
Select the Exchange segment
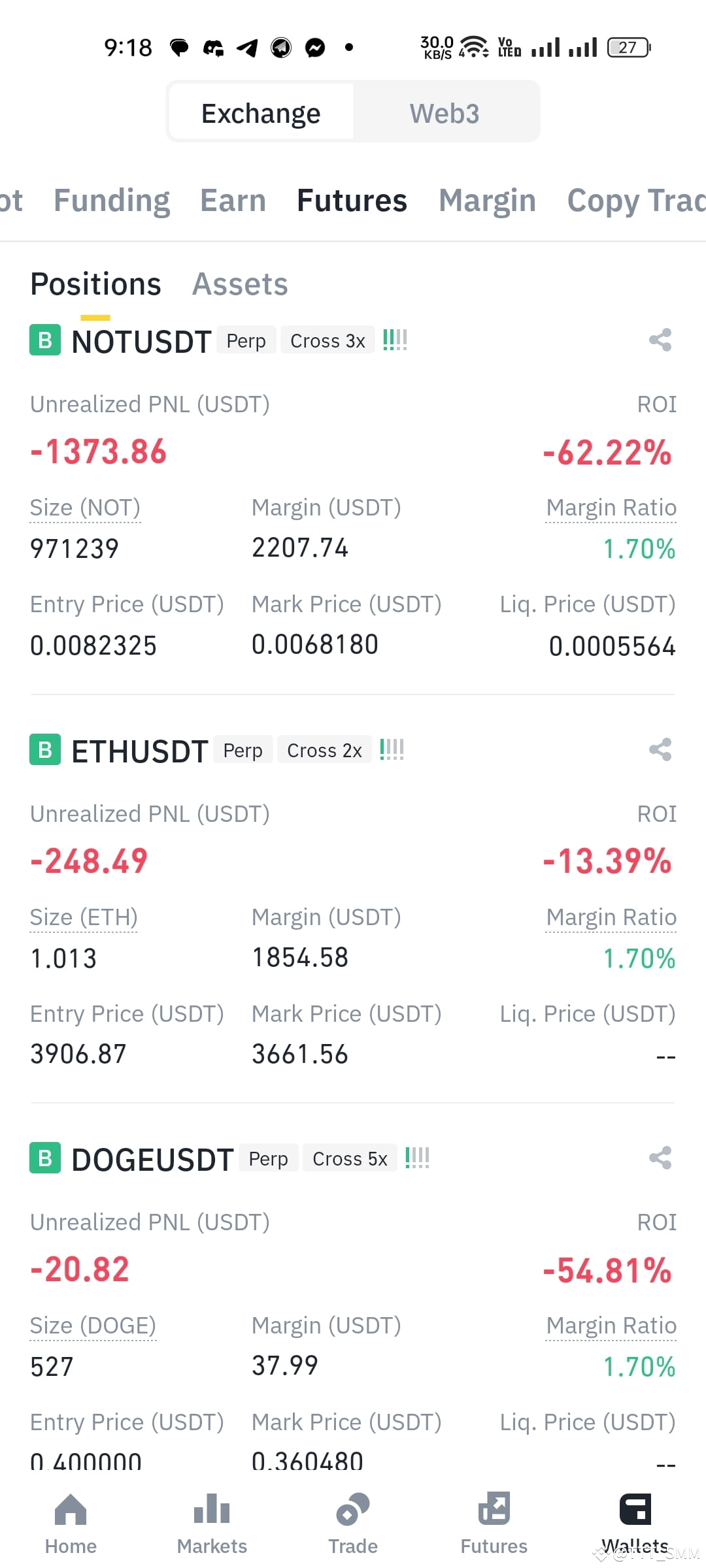coord(261,113)
